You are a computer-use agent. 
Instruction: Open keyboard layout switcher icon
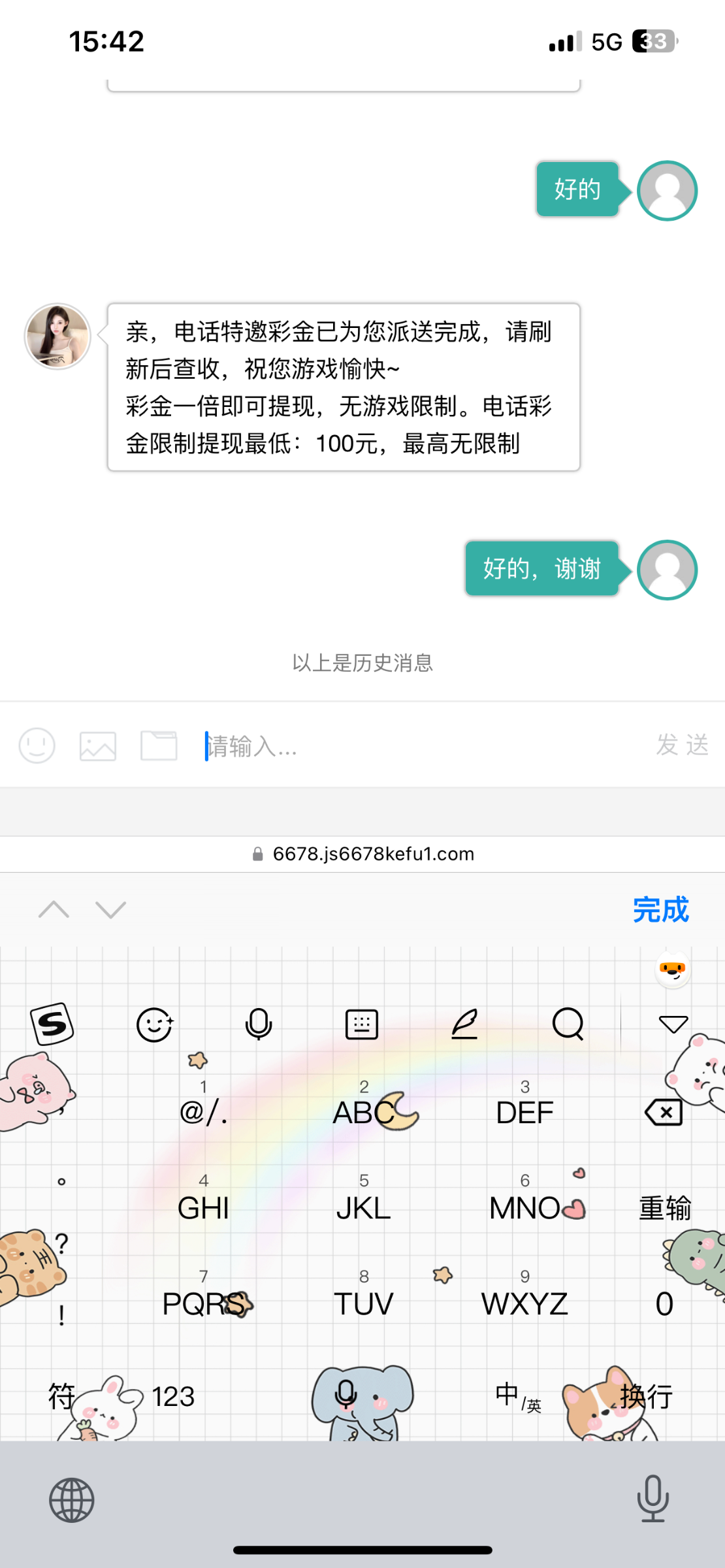361,1024
